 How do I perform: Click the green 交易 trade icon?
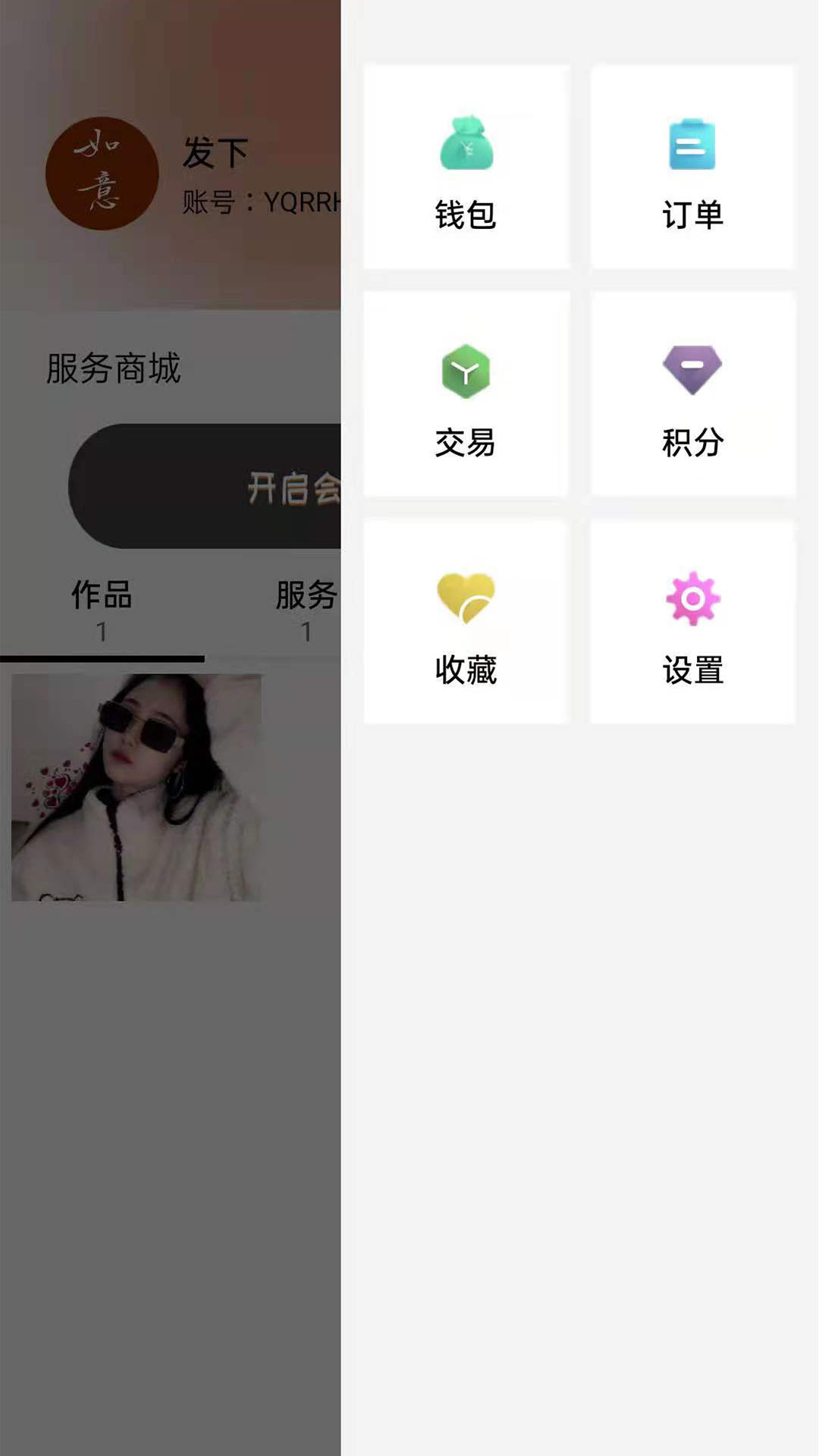(466, 370)
